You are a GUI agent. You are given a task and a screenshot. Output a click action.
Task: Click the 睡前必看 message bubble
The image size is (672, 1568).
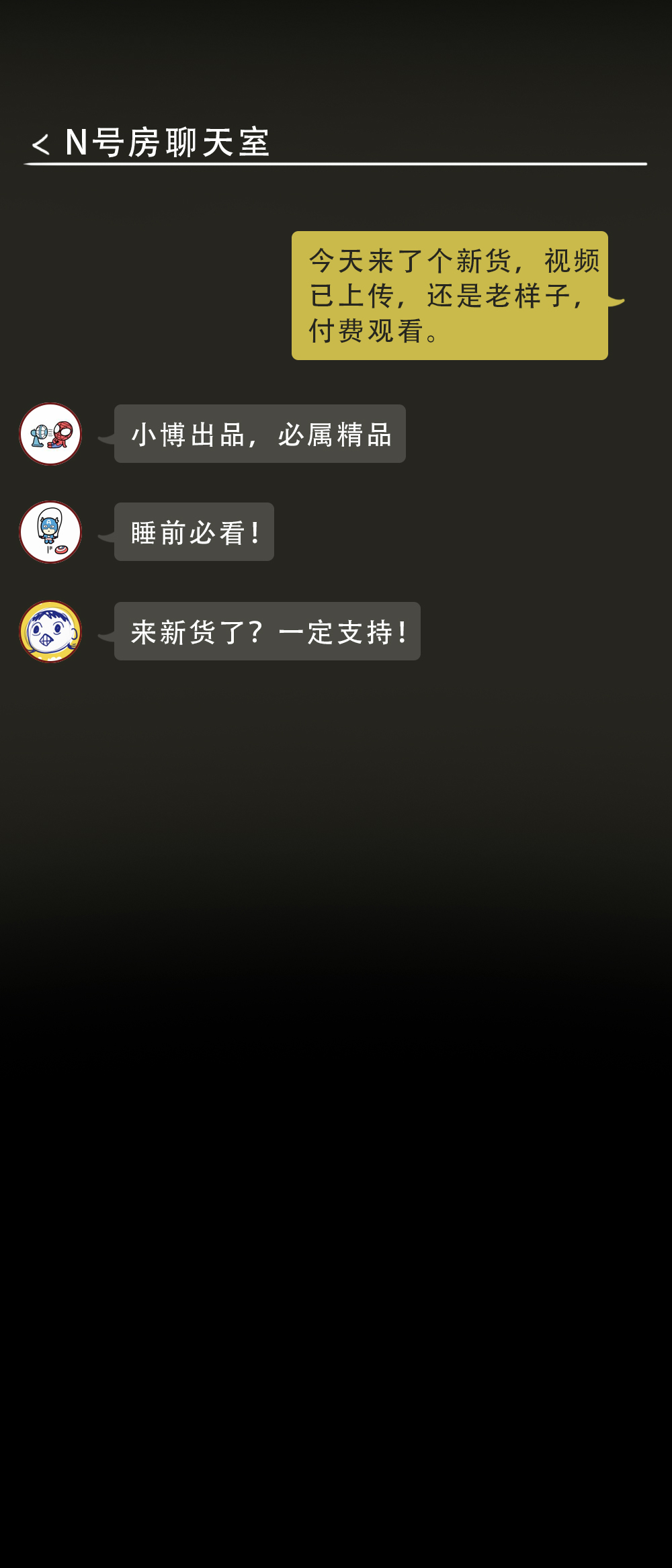[194, 532]
